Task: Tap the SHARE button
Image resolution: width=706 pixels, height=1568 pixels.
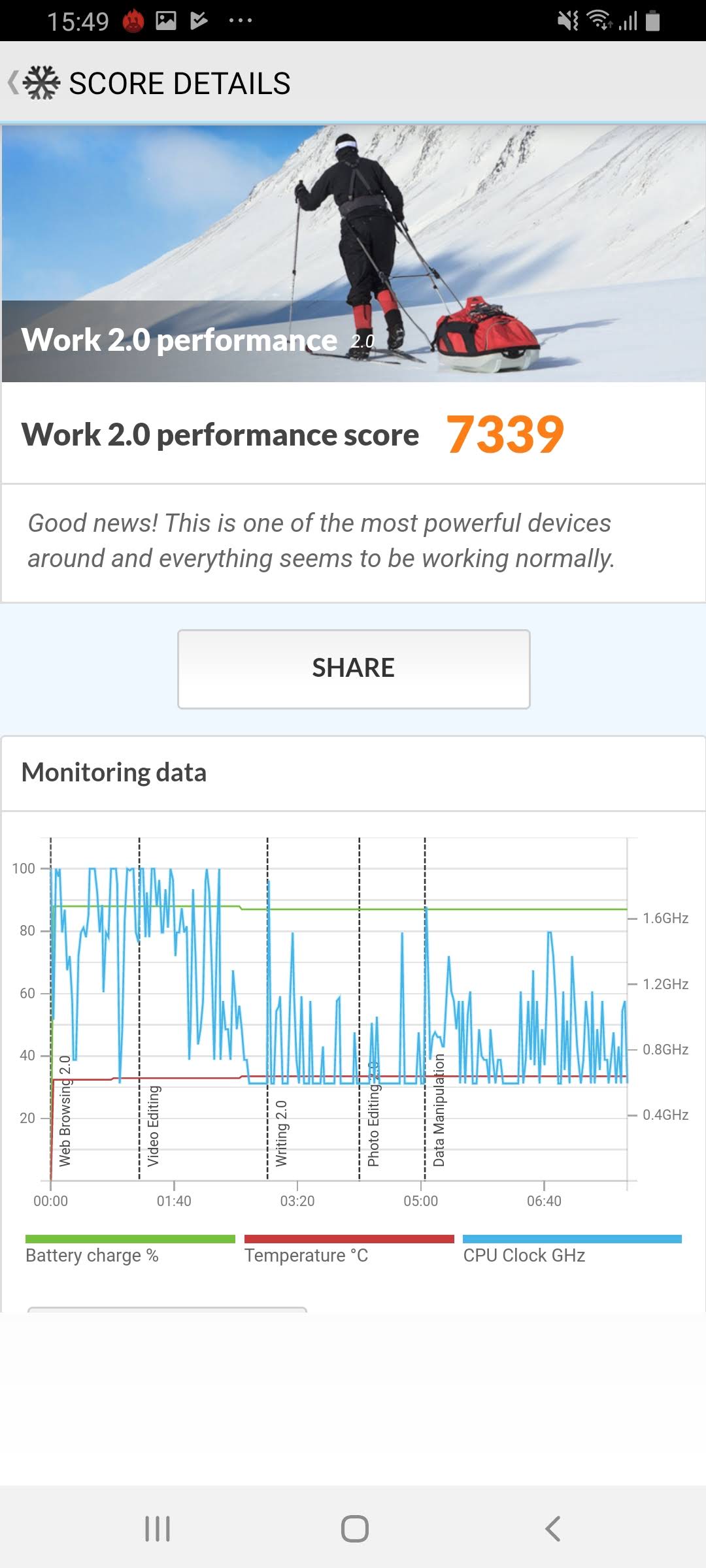Action: [x=354, y=669]
